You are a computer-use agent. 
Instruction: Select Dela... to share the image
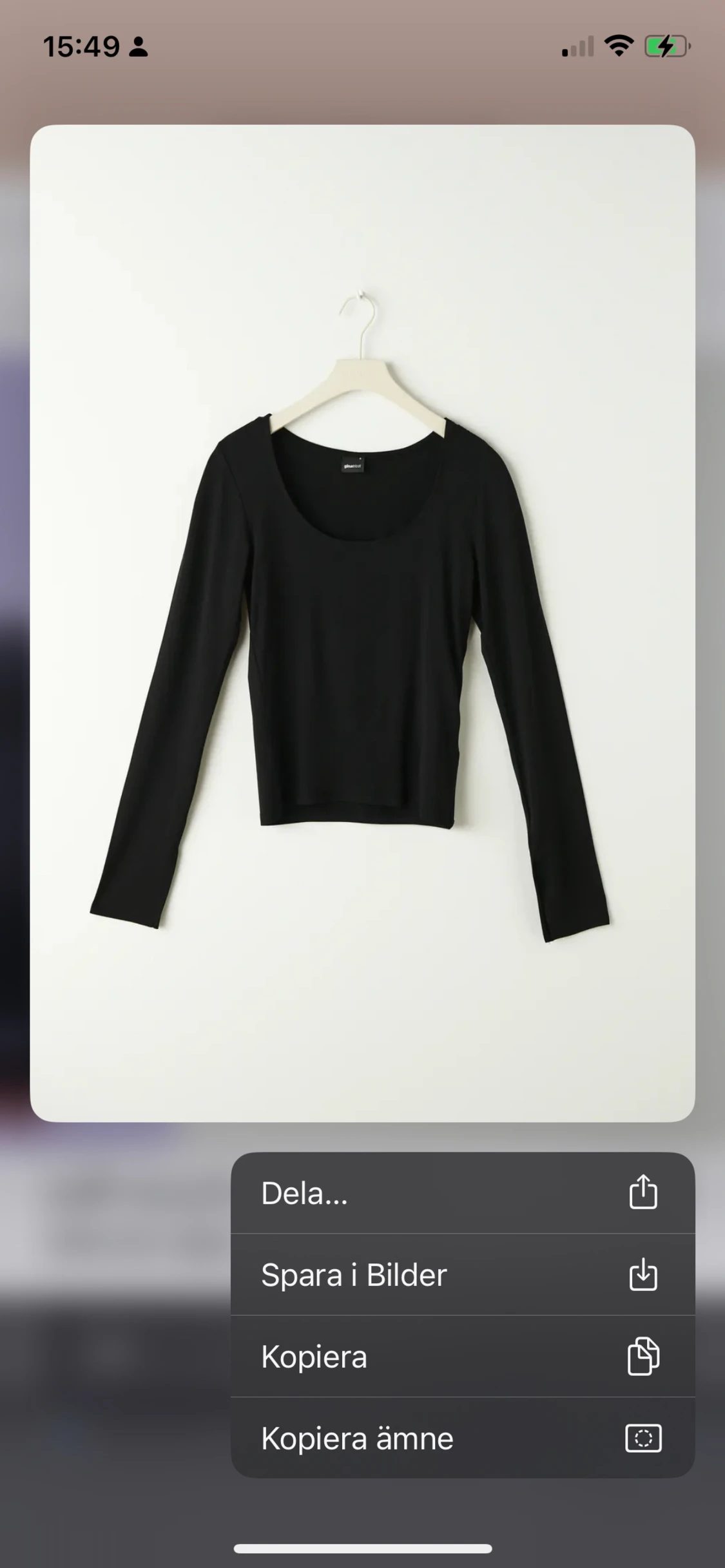(462, 1193)
